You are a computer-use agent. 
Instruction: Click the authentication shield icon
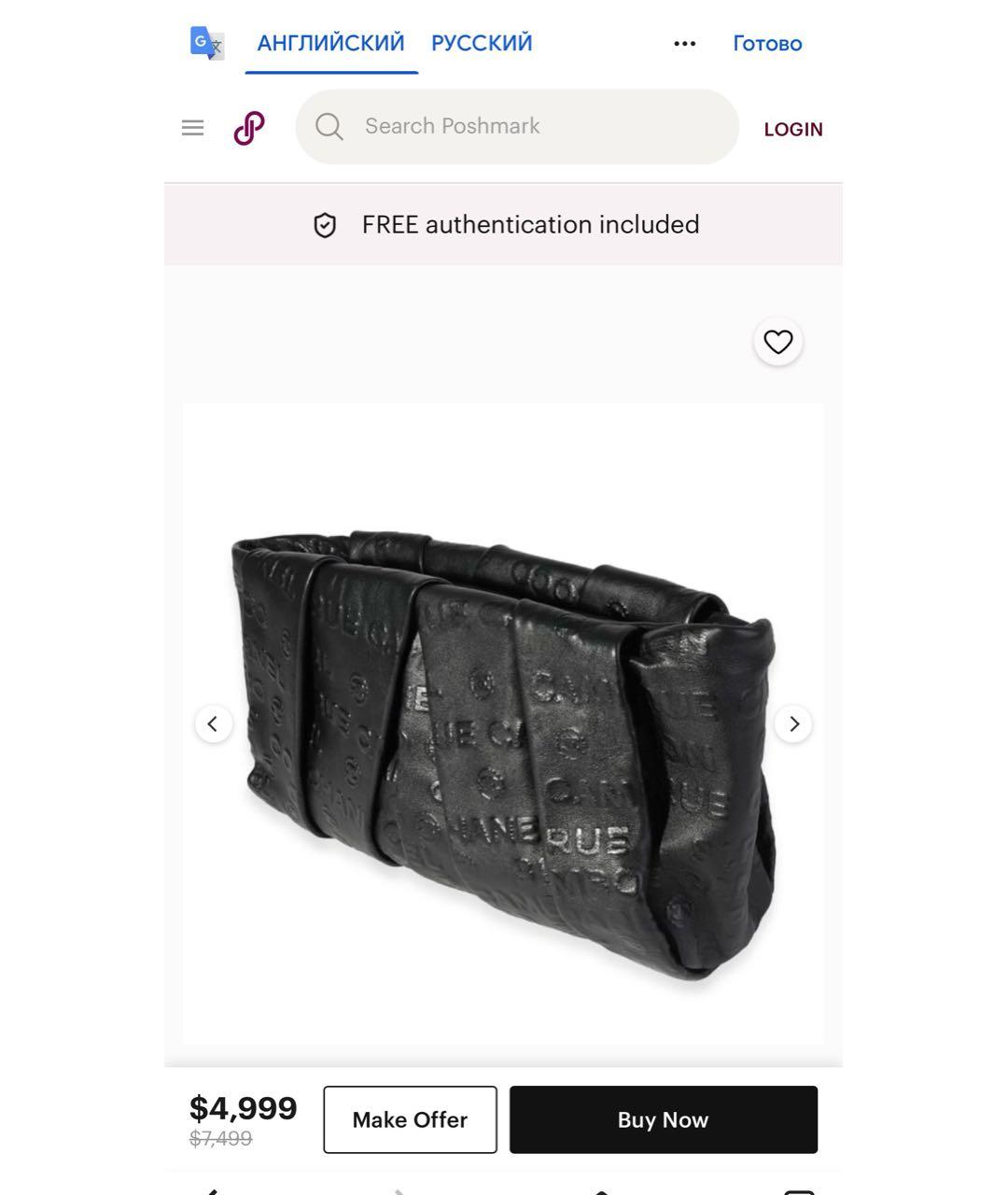point(324,224)
